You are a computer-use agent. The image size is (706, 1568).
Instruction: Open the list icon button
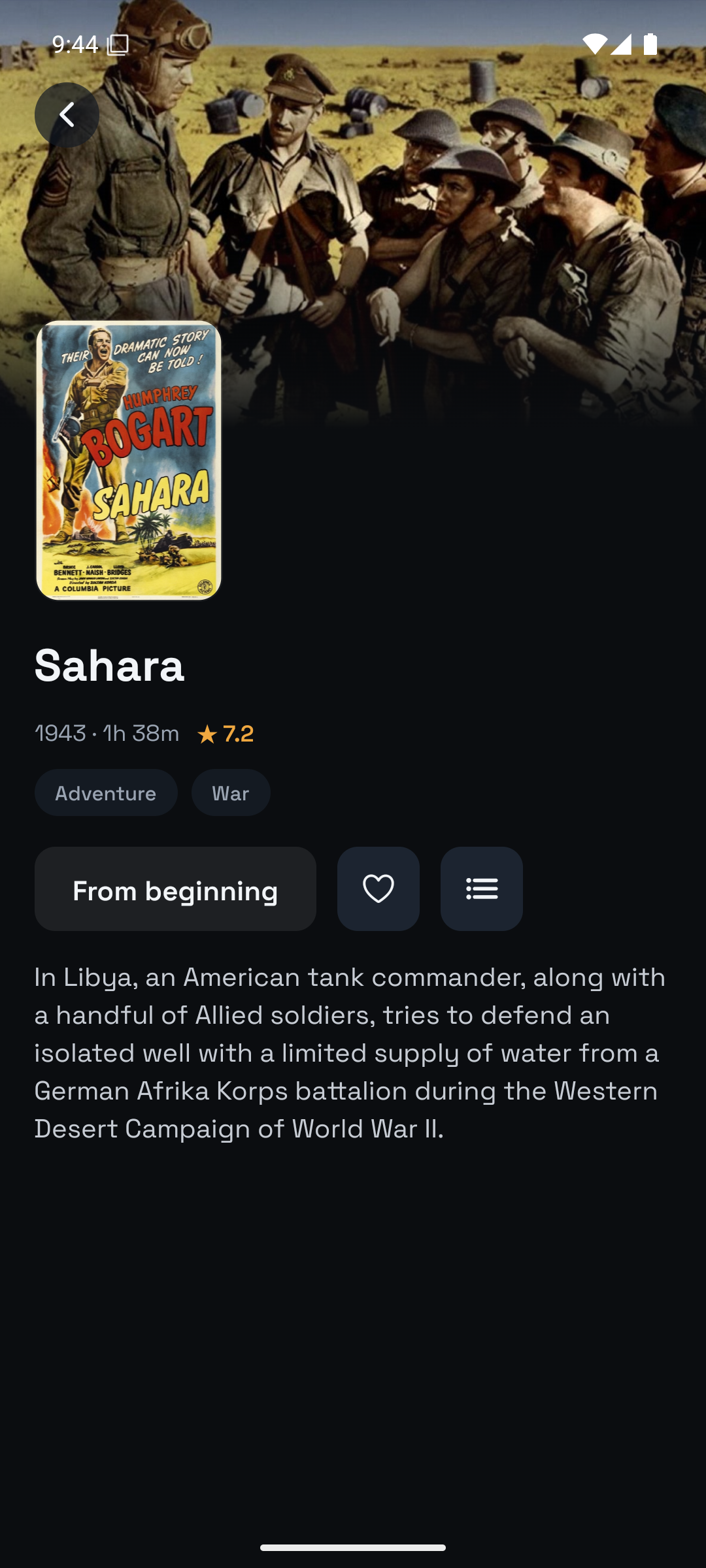pos(482,889)
